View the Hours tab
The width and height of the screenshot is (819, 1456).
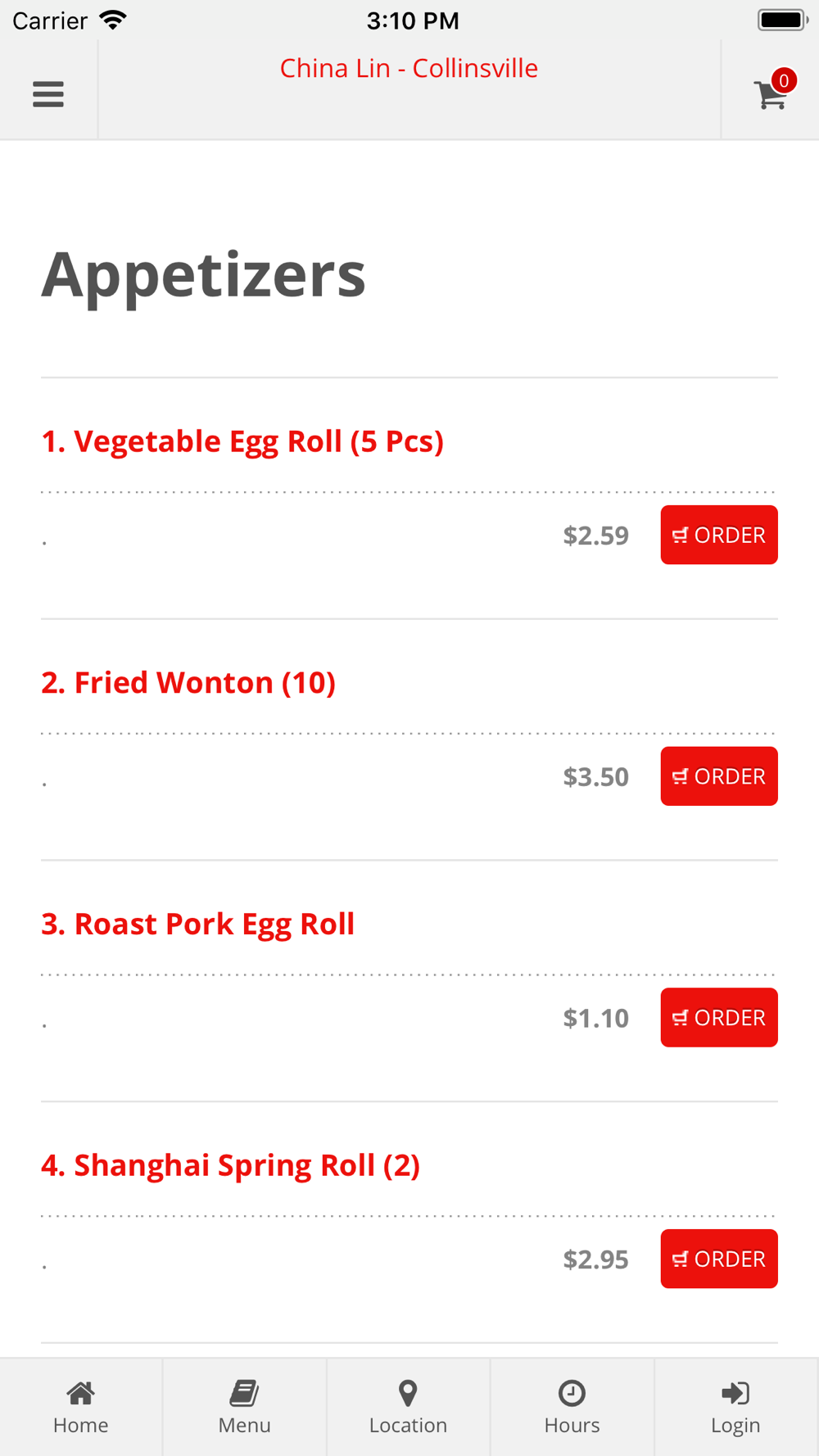(x=572, y=1408)
